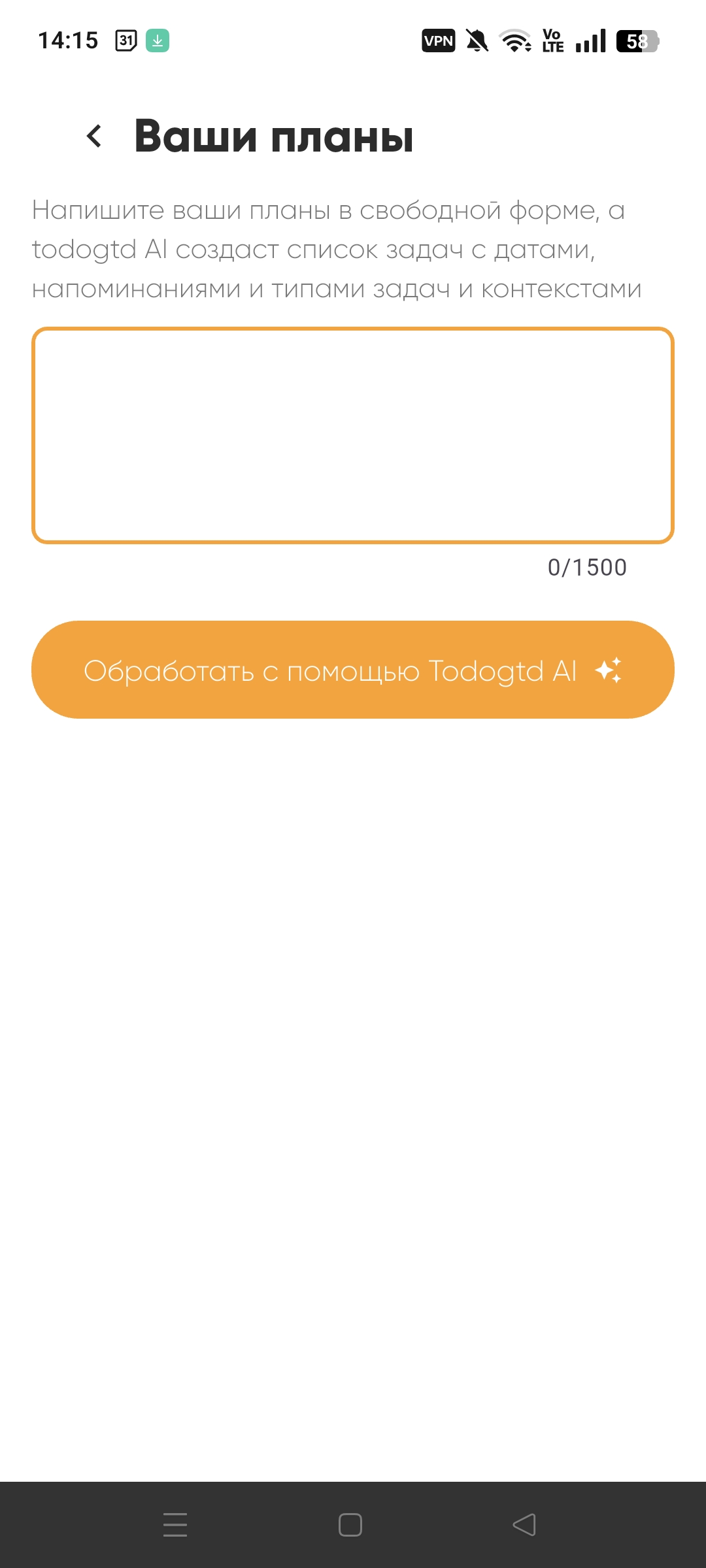
Task: Tap Обработать с помощью Todogtd AI button
Action: [x=353, y=670]
